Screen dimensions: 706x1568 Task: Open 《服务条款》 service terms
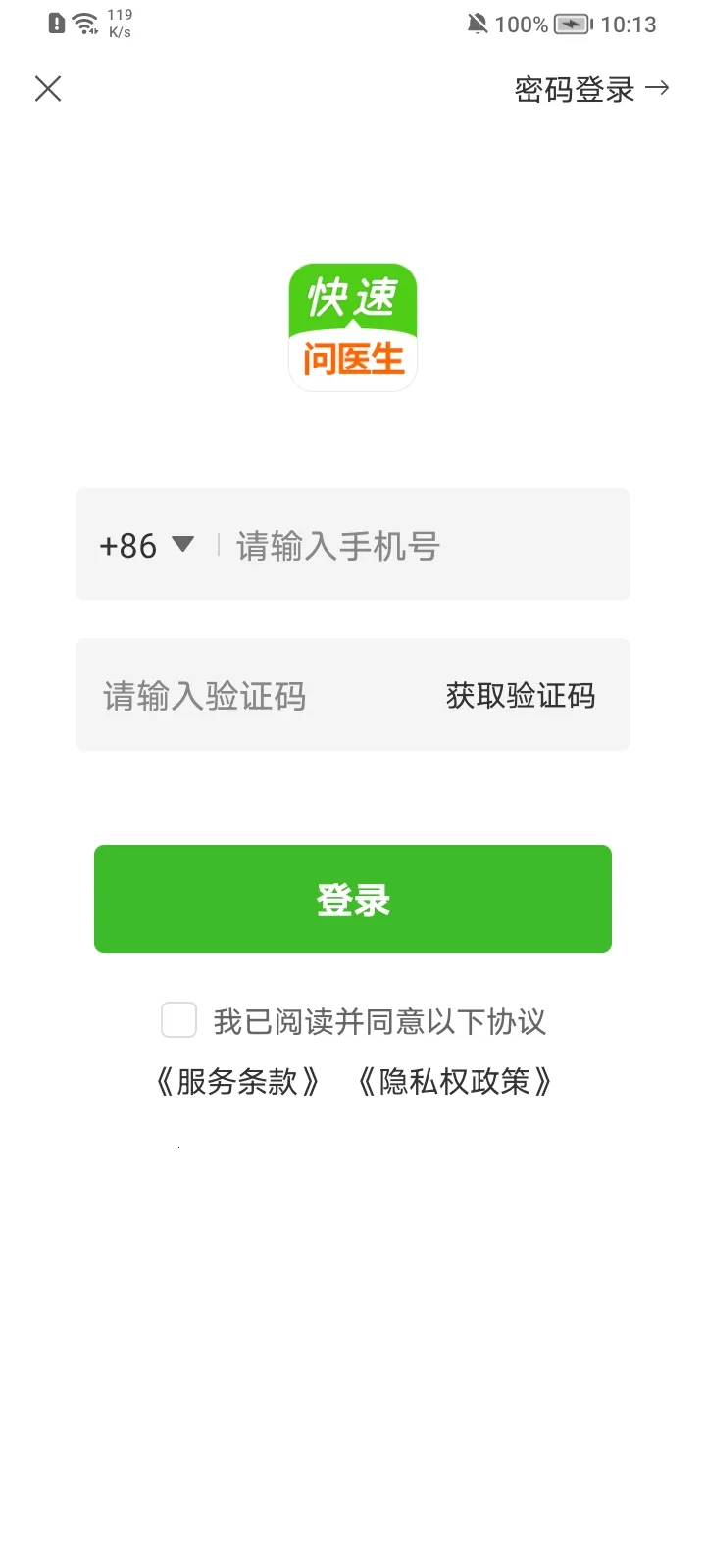(x=241, y=1080)
